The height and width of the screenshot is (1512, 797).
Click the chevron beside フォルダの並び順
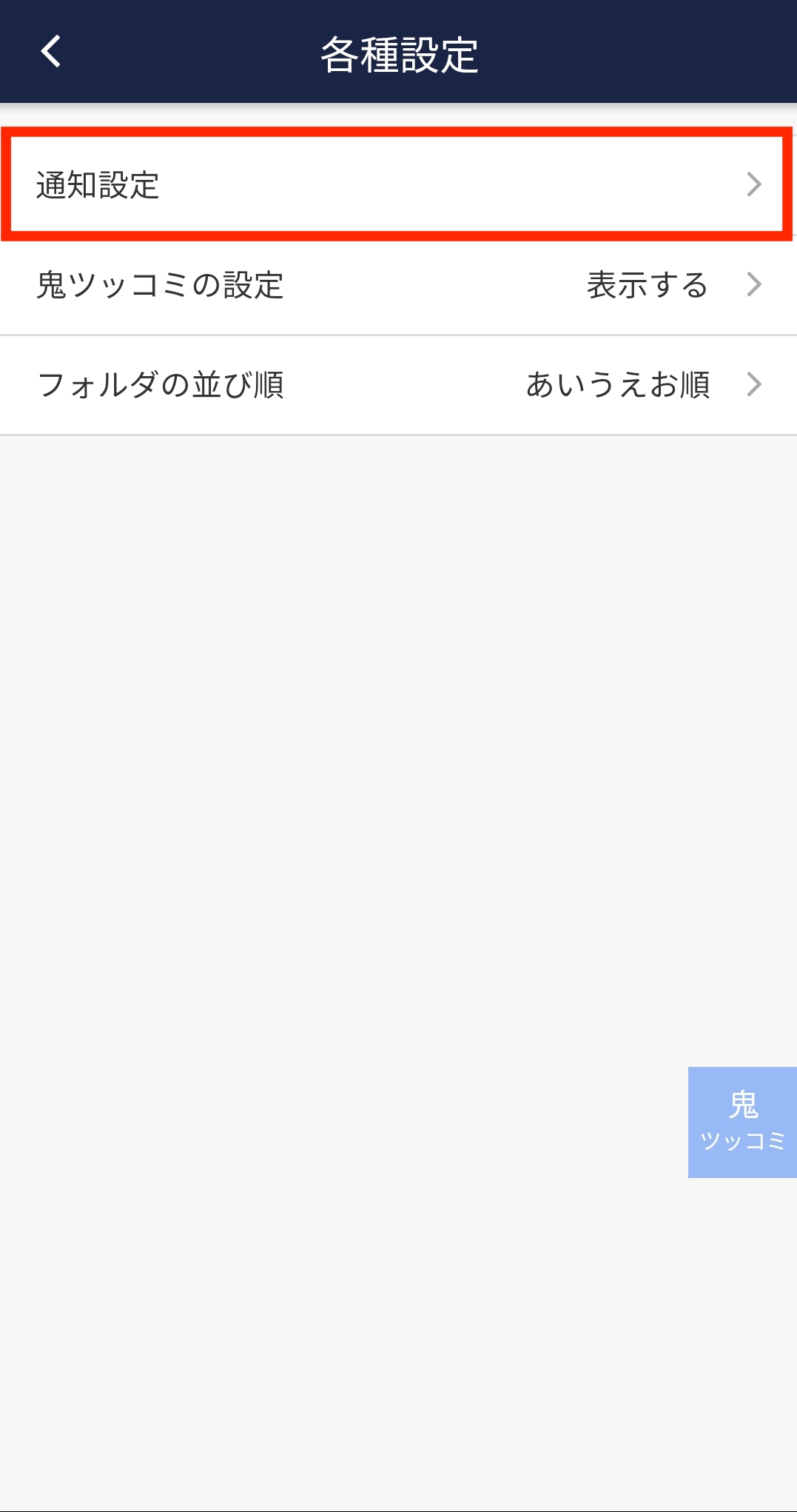[x=755, y=384]
